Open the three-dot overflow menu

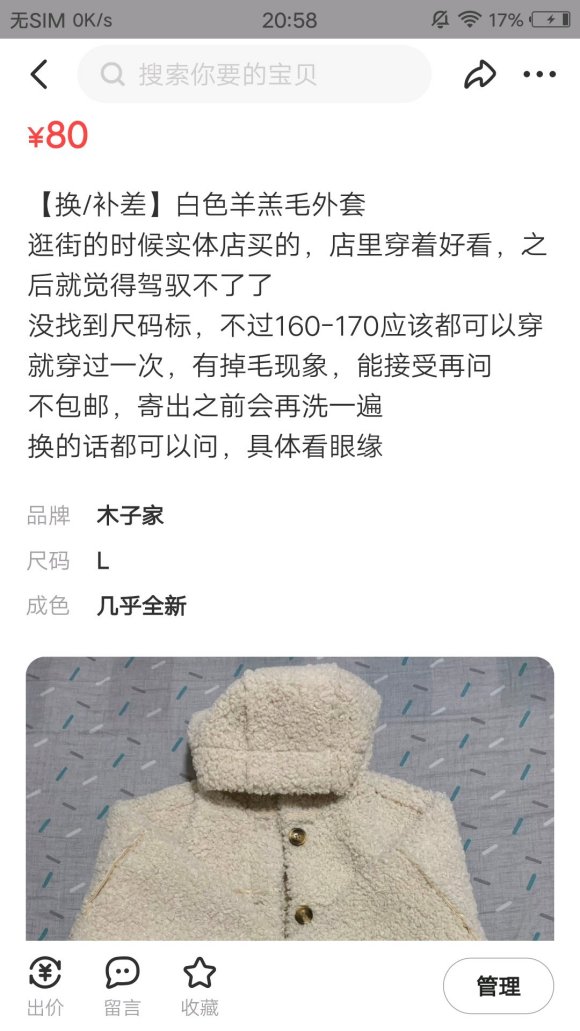coord(540,74)
